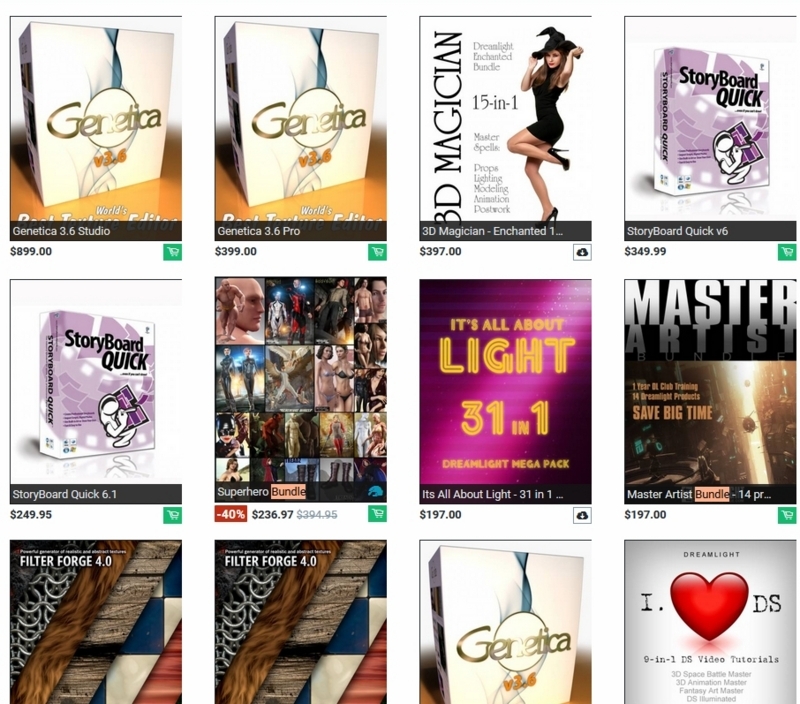
Task: Add Genetica 3.6 Pro to cart
Action: pos(377,252)
